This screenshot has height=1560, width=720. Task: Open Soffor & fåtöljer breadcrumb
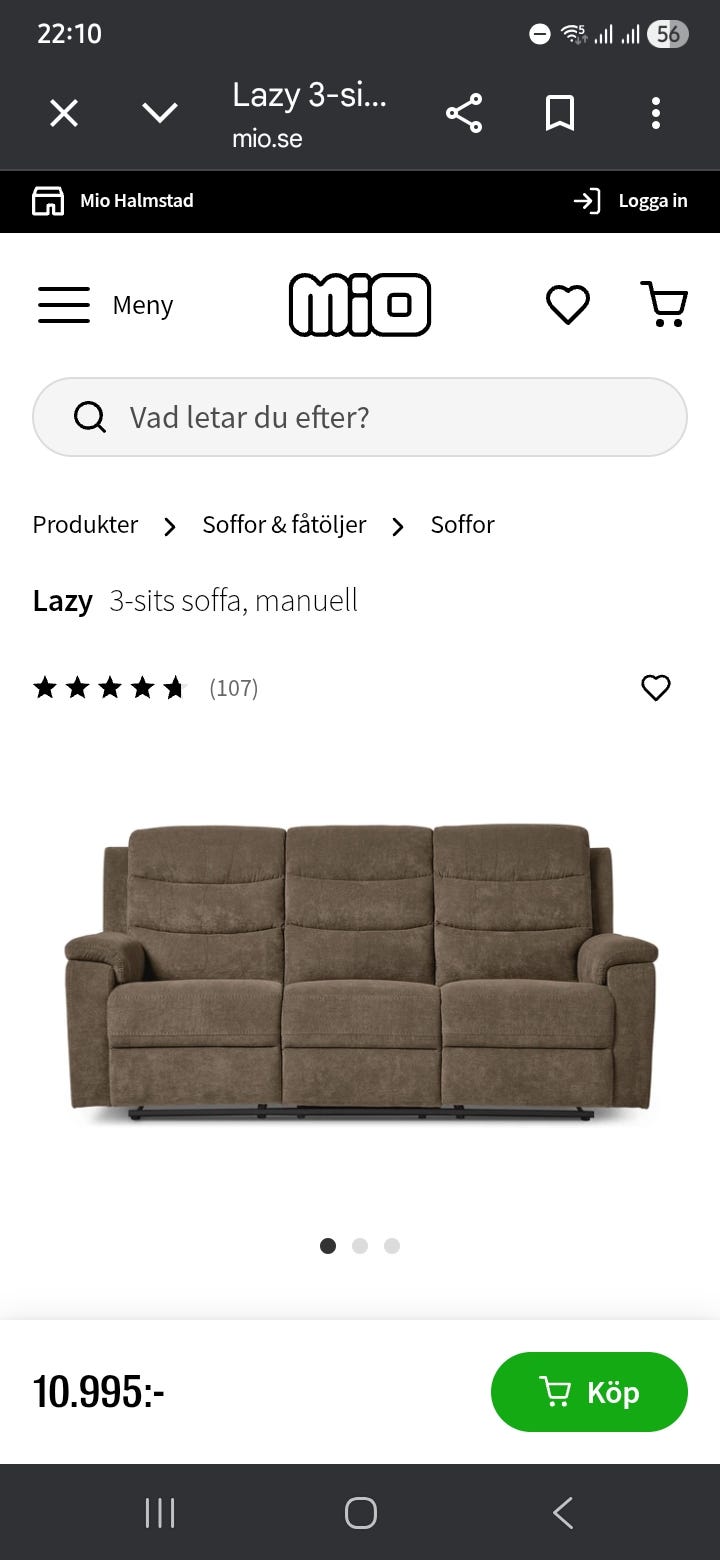point(284,525)
